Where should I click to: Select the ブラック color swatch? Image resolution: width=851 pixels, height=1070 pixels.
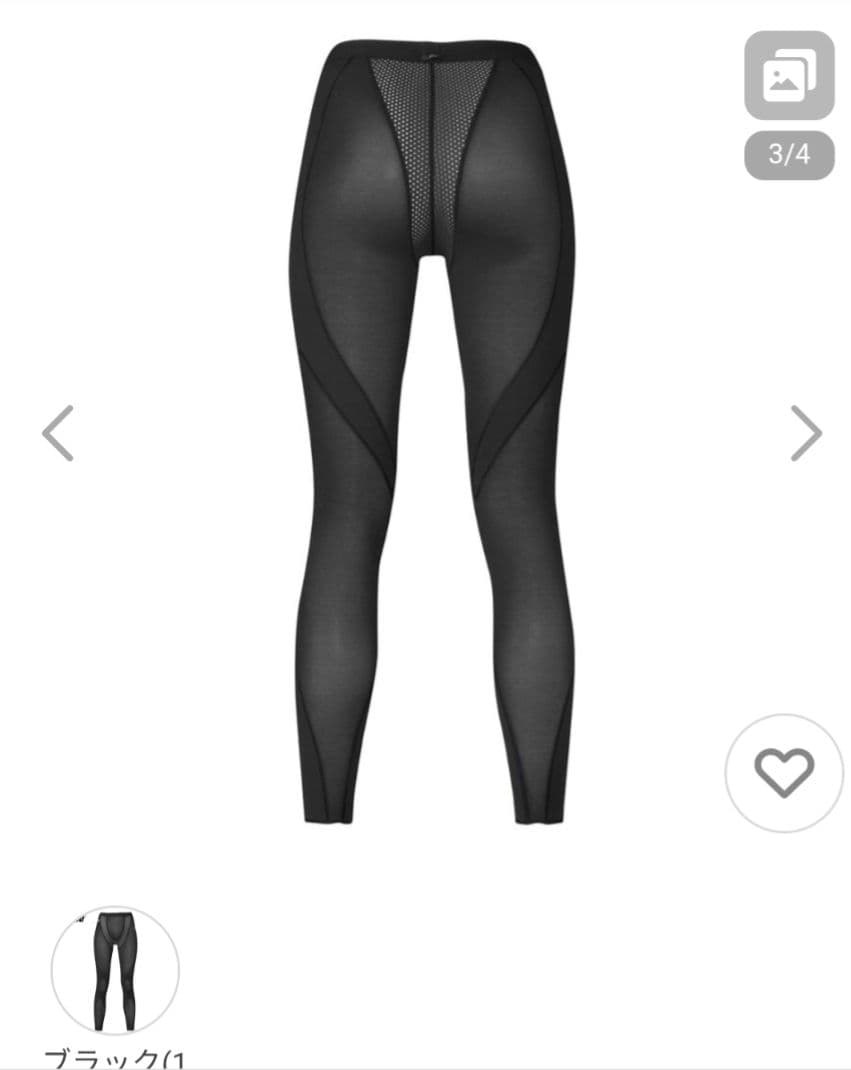pos(115,970)
